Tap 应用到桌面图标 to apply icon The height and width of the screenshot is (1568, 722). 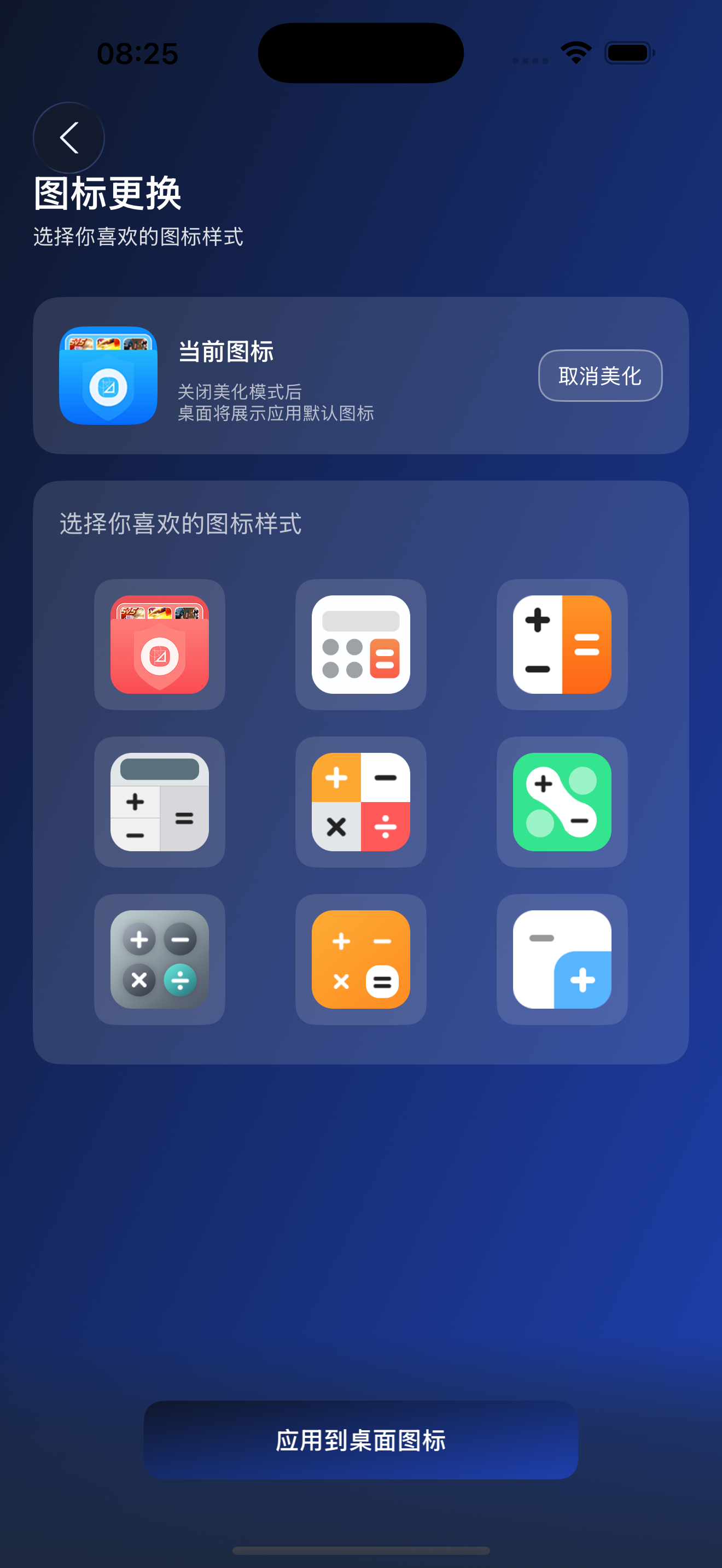click(360, 1440)
